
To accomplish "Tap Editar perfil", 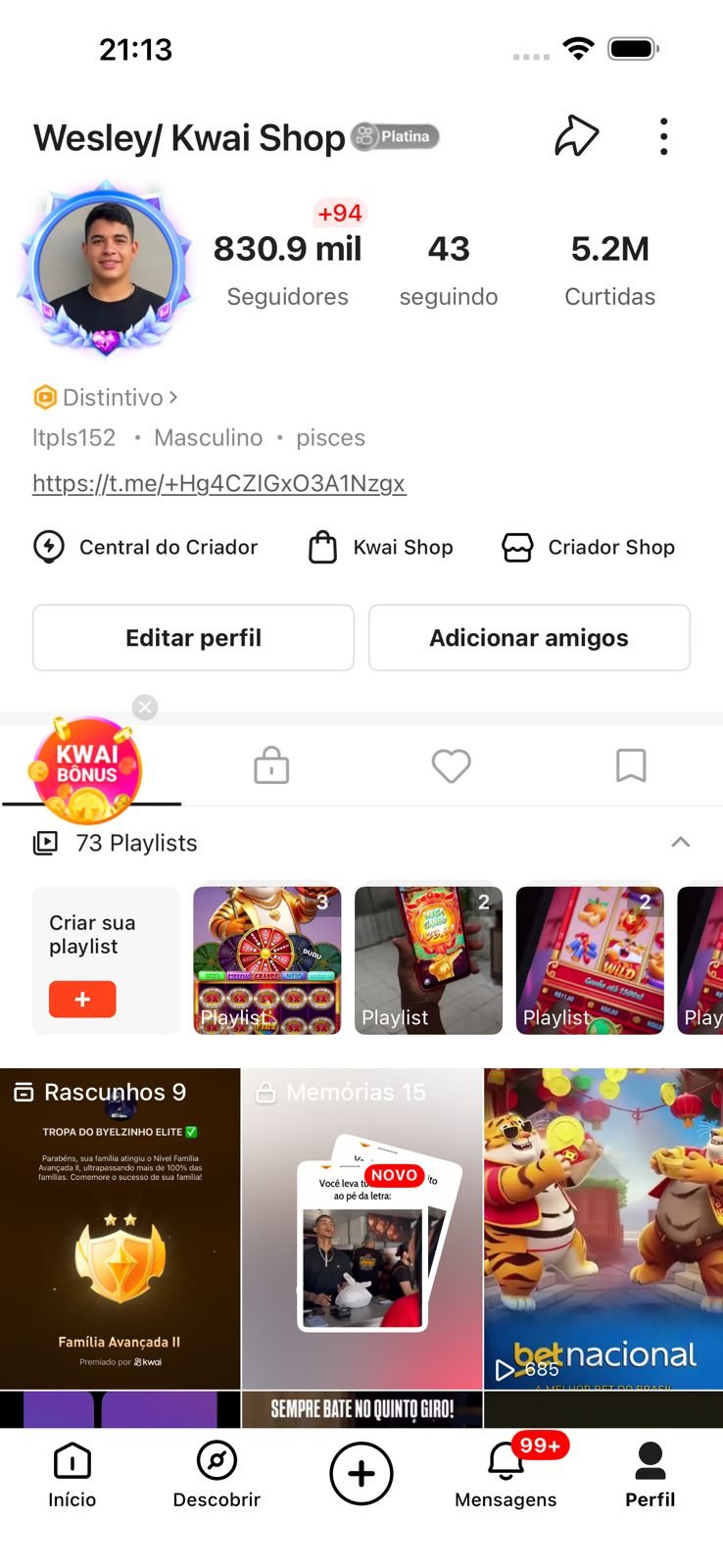I will 193,638.
